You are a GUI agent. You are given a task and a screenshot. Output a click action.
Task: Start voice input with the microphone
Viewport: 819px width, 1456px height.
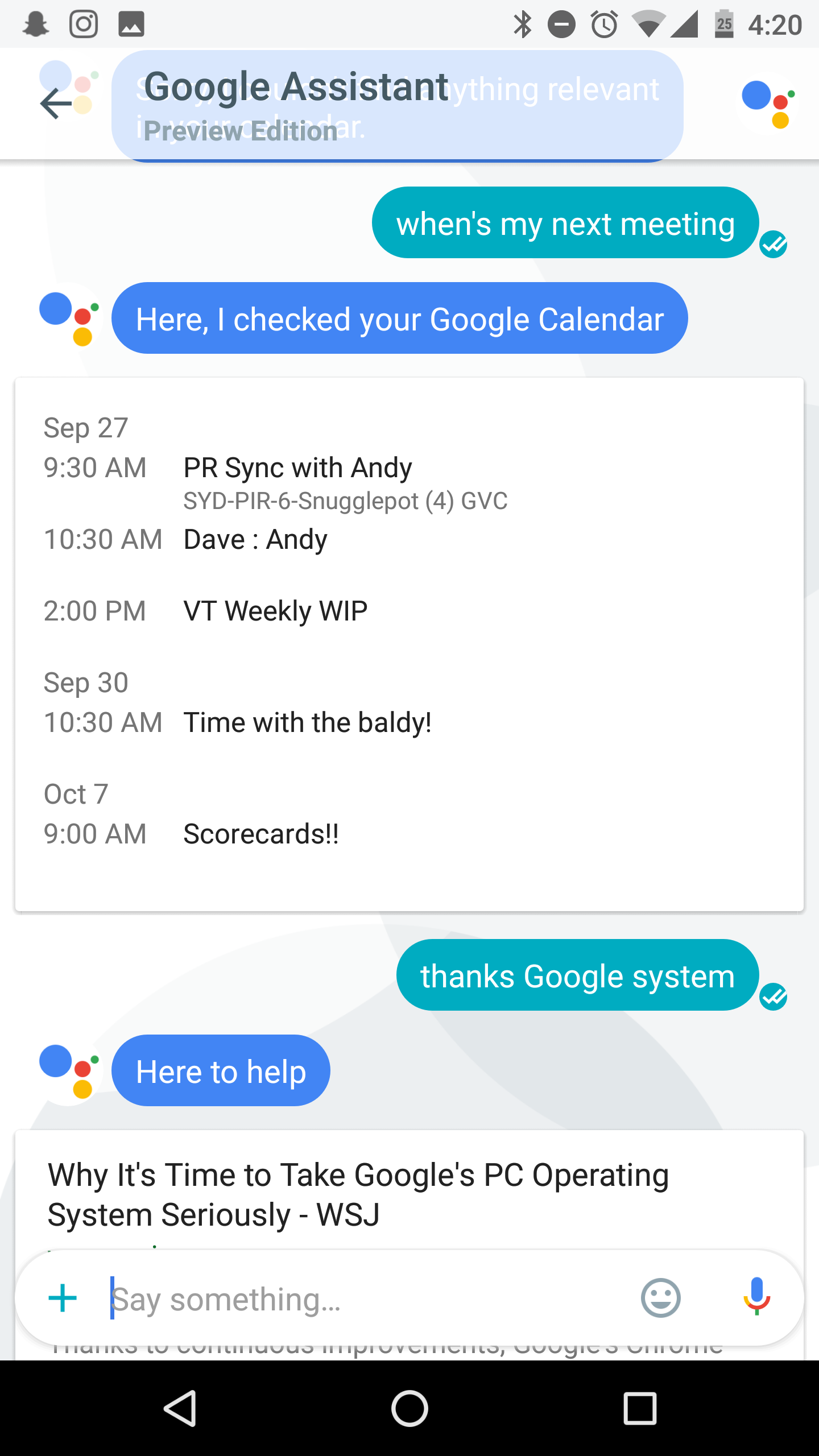tap(756, 1297)
